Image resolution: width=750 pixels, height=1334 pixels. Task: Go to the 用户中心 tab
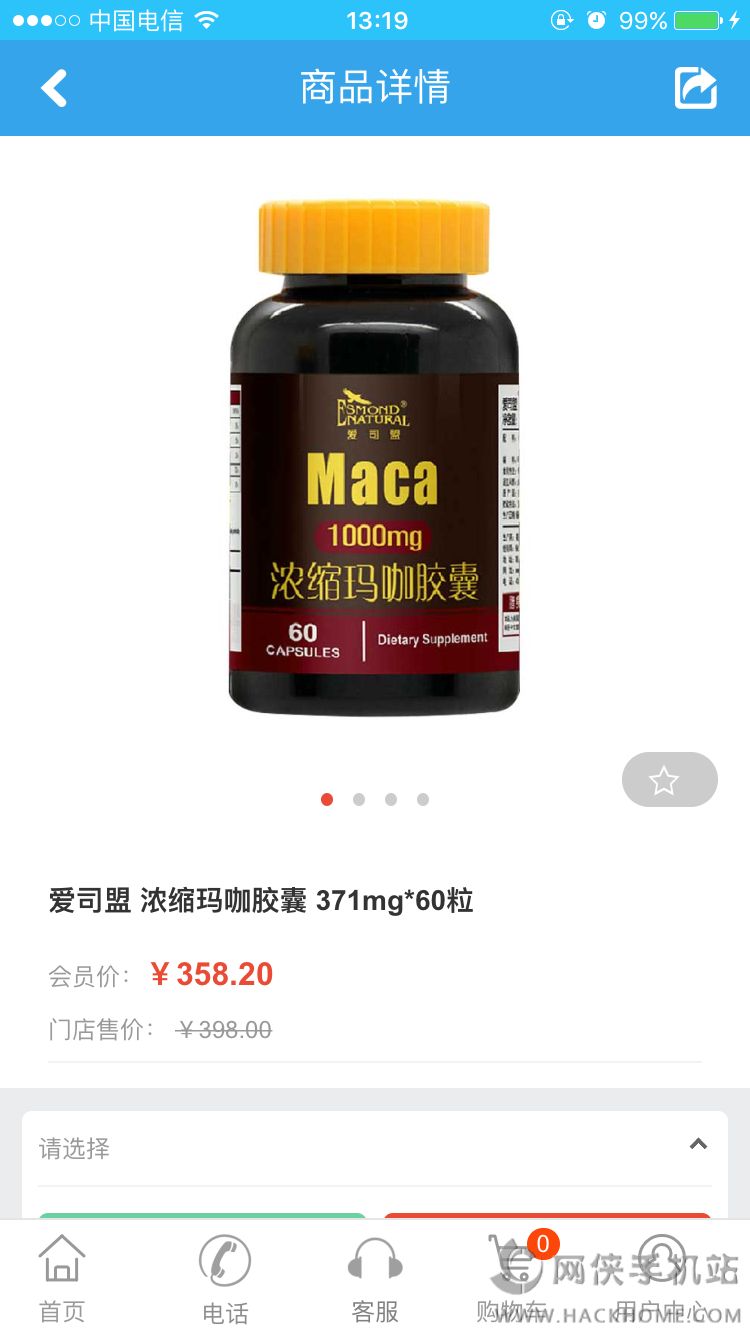[660, 1277]
